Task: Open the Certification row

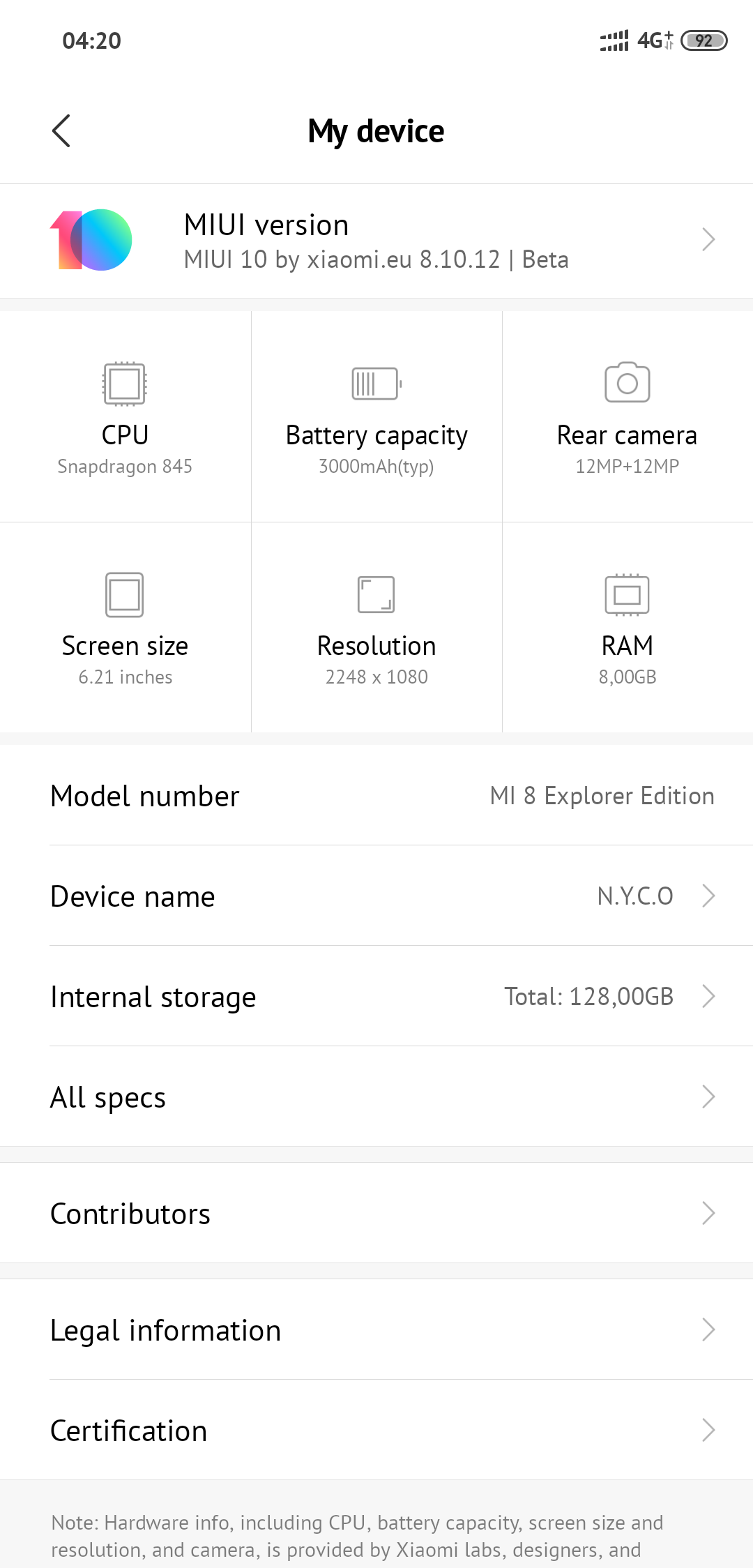Action: [376, 1430]
